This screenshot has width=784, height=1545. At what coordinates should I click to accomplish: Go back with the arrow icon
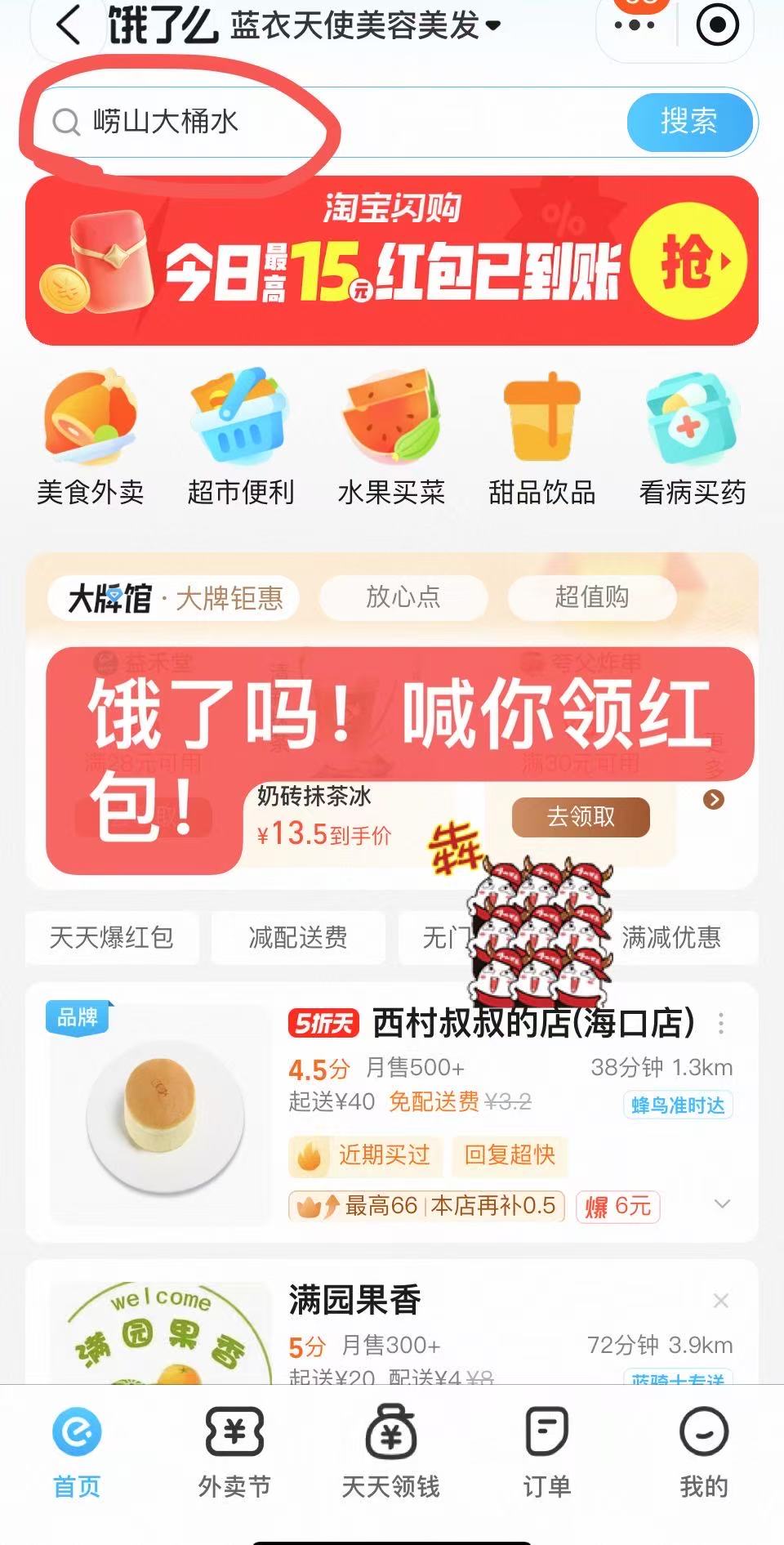(69, 25)
